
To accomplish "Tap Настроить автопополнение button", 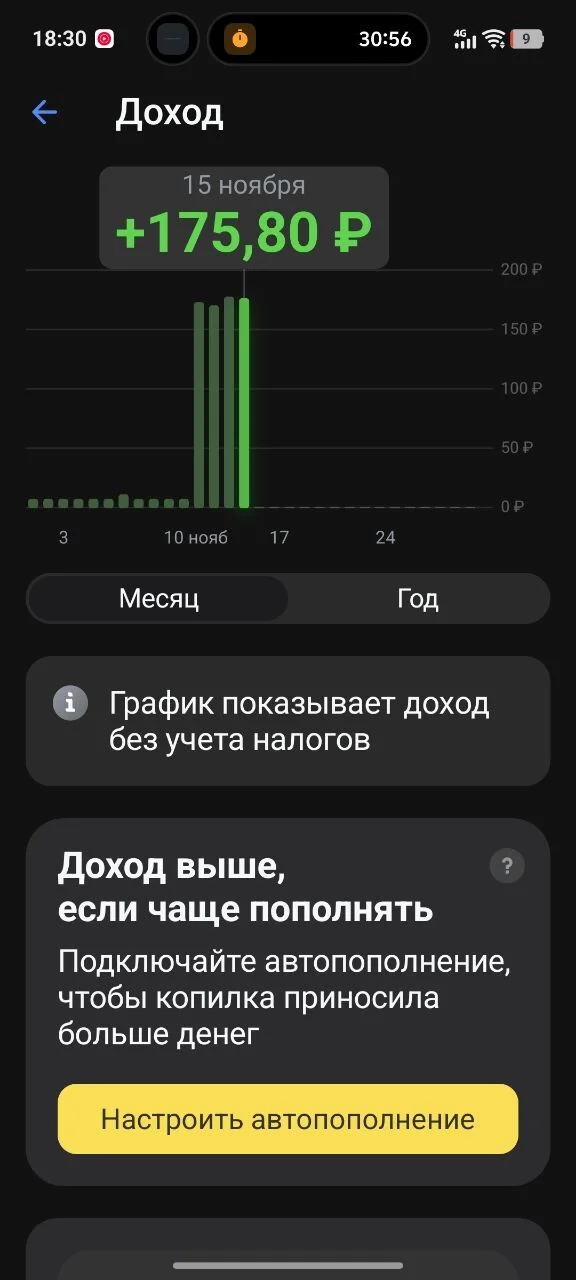I will 288,1119.
